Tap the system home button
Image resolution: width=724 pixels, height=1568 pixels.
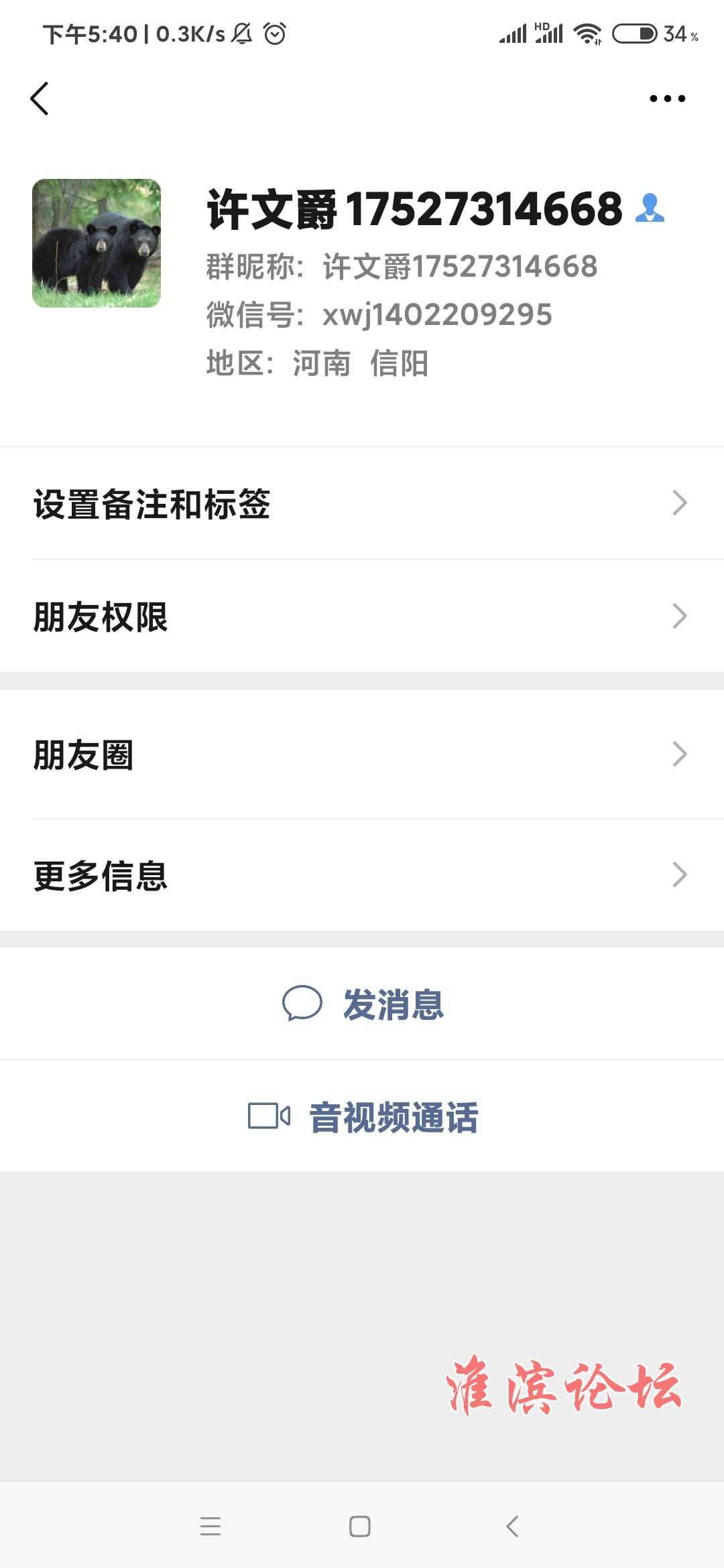click(x=360, y=1526)
